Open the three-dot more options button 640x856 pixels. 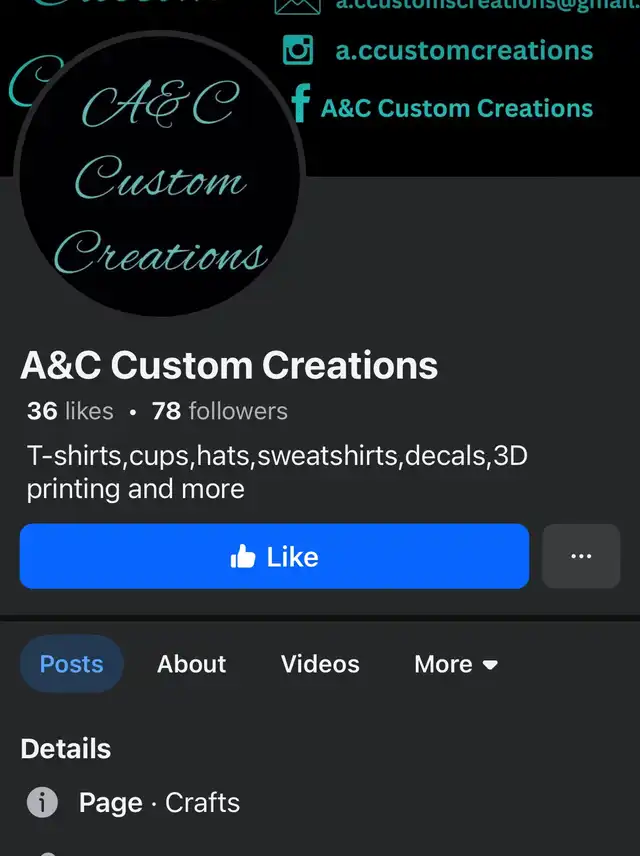pos(580,557)
